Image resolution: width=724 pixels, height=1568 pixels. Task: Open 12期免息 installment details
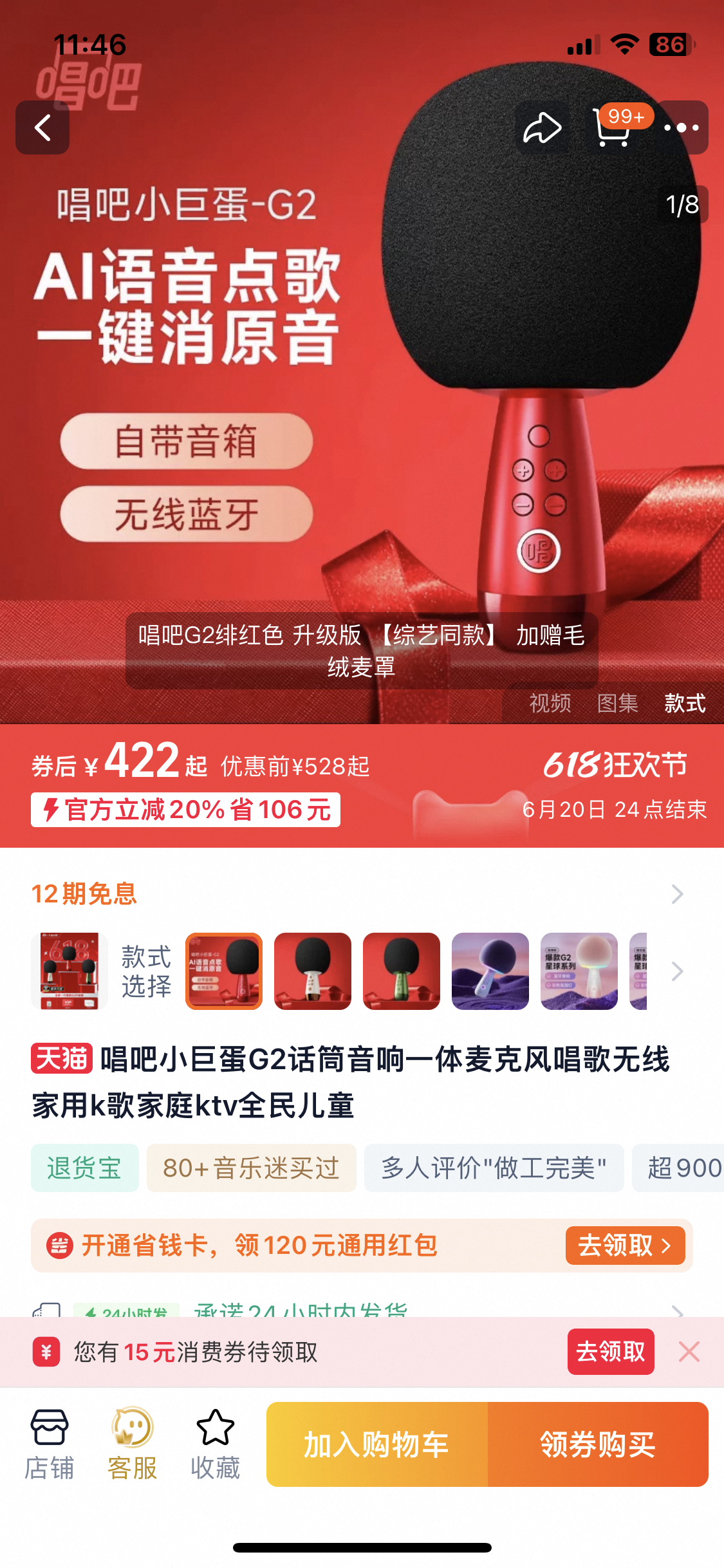tap(677, 894)
